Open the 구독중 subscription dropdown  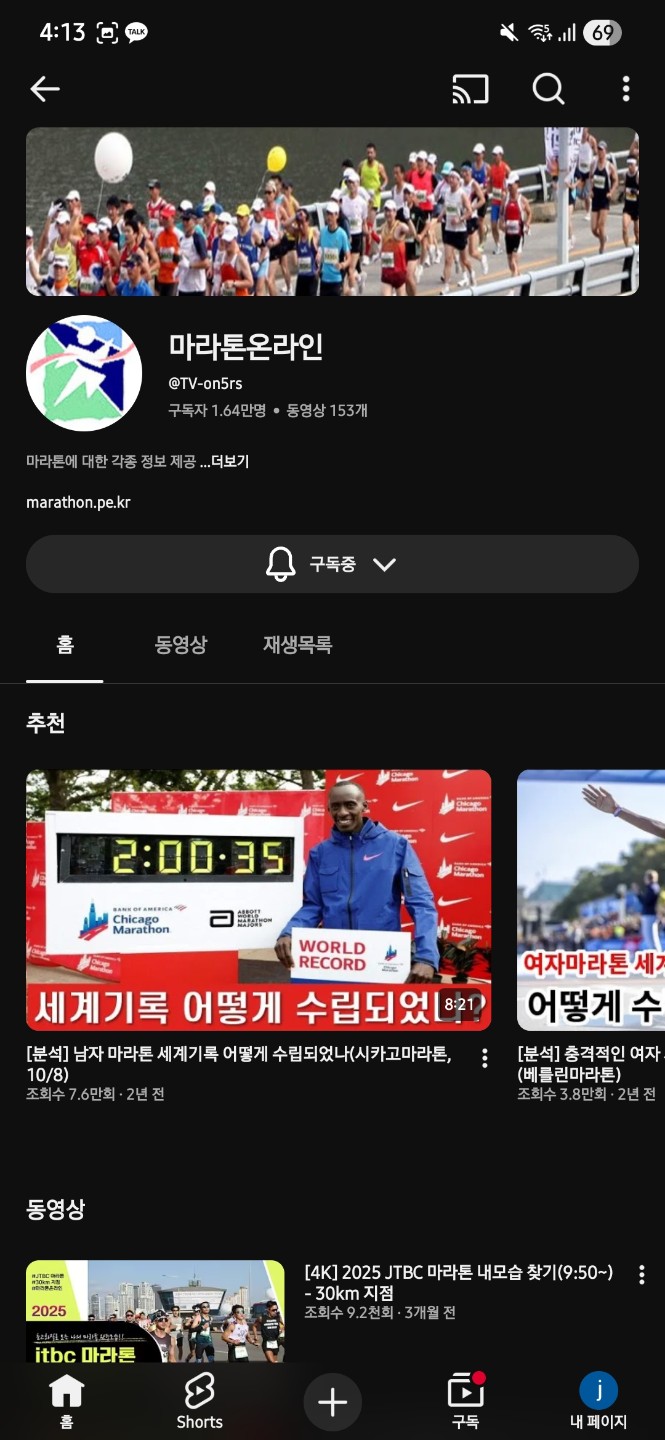[x=332, y=564]
